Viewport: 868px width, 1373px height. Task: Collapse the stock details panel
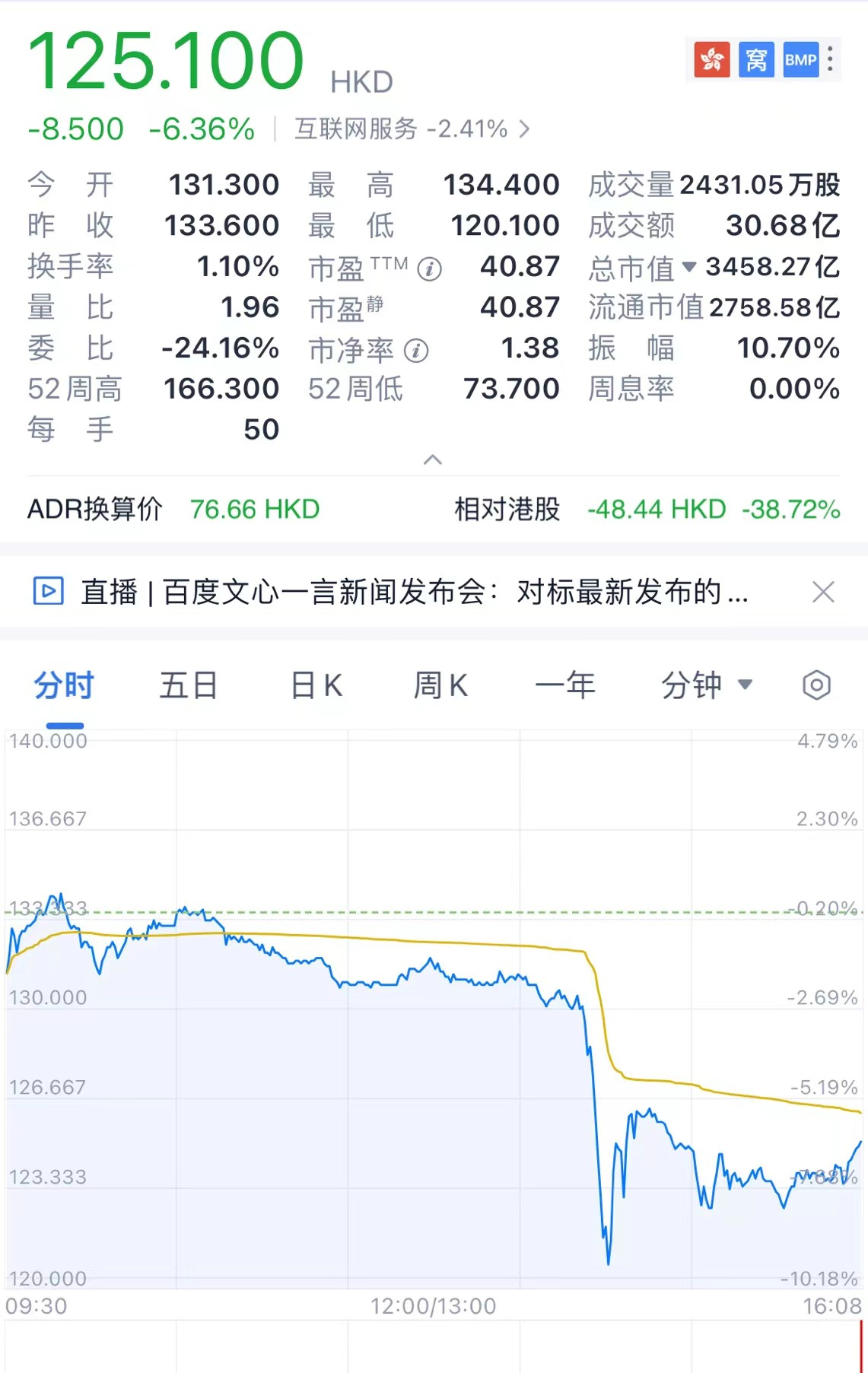[433, 459]
